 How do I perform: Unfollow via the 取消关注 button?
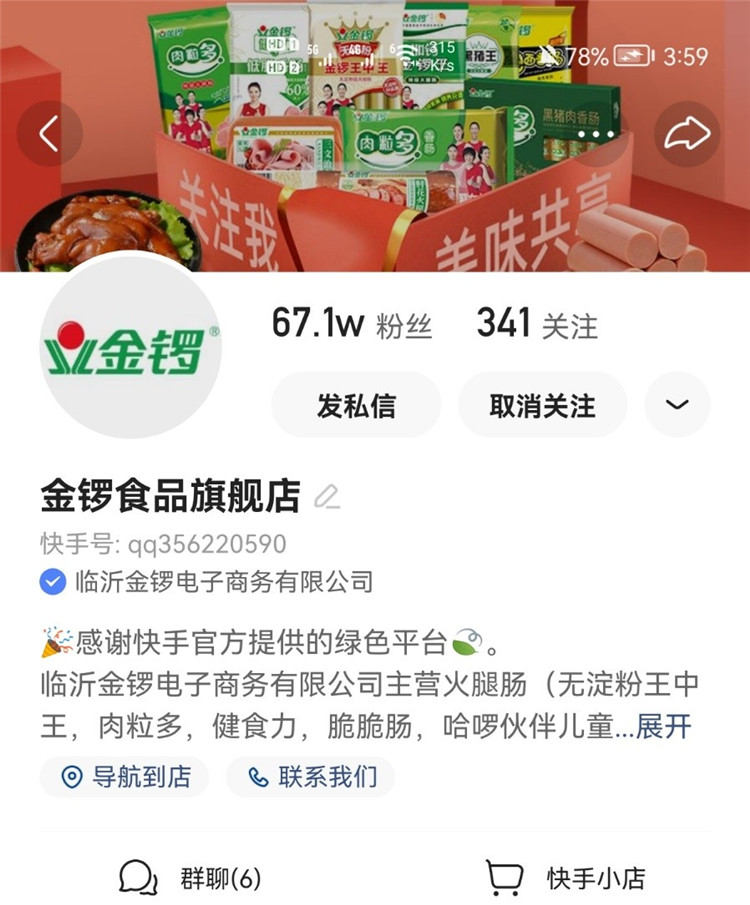point(542,405)
